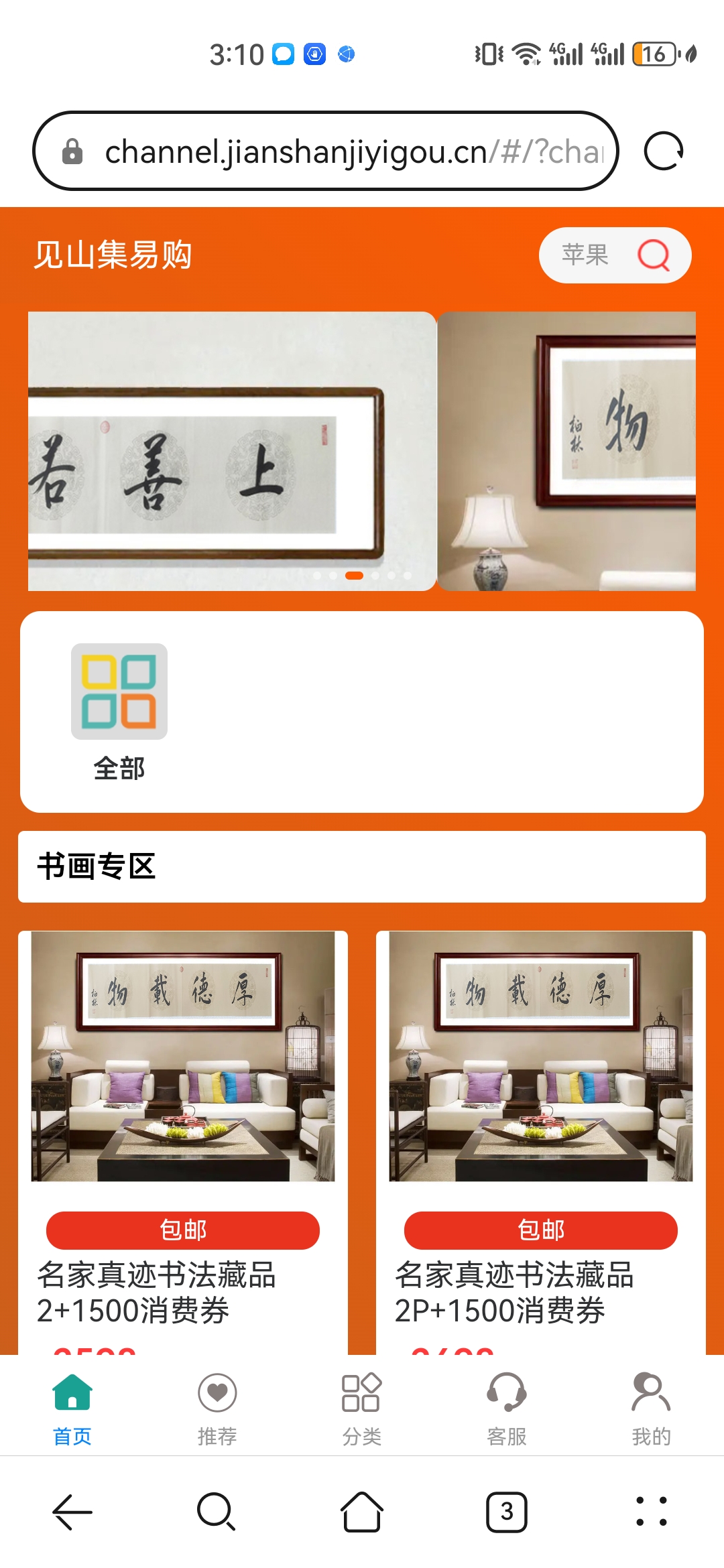This screenshot has width=724, height=1568.
Task: Open the browser four-dot menu
Action: point(652,1512)
